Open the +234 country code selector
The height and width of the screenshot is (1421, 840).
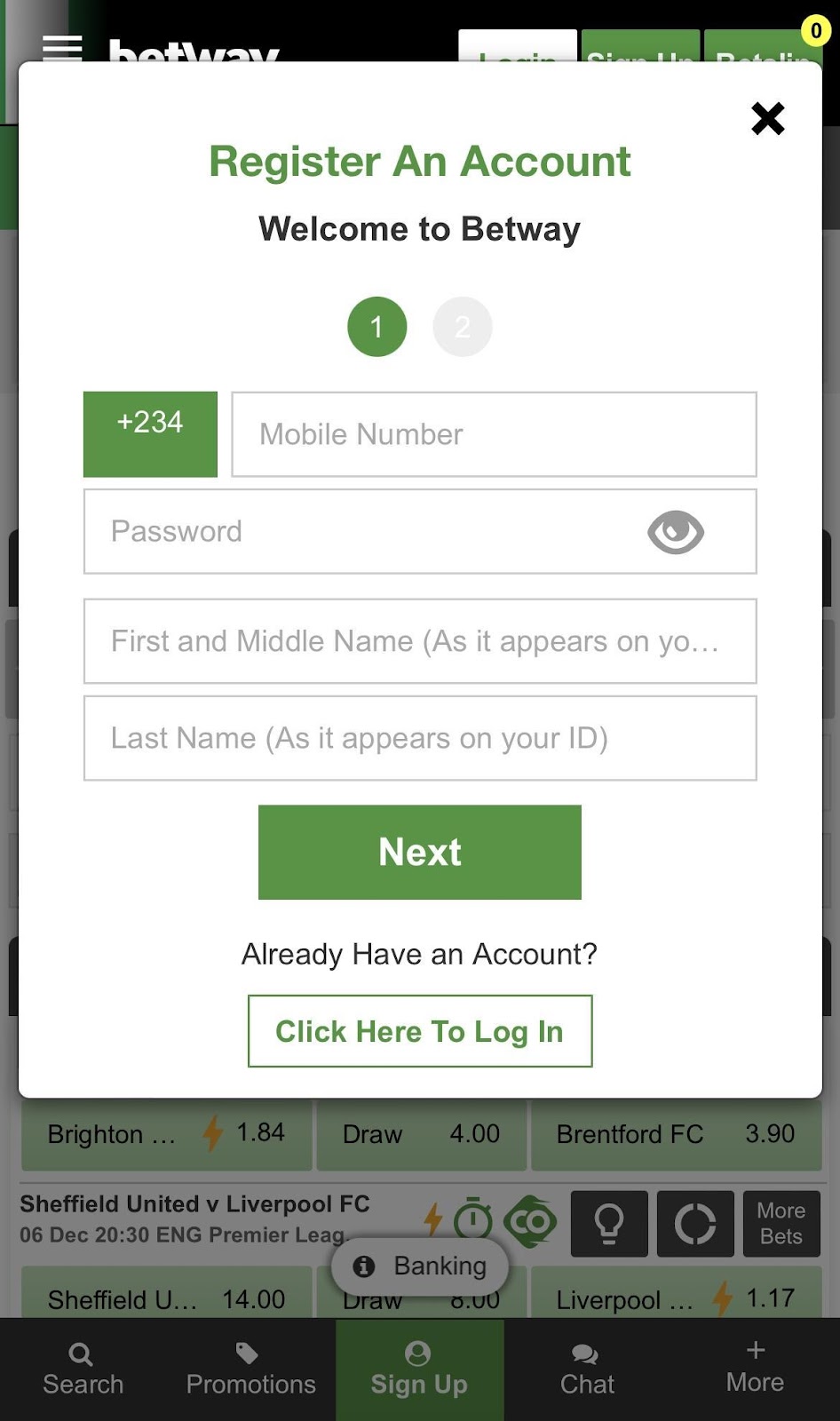click(150, 434)
